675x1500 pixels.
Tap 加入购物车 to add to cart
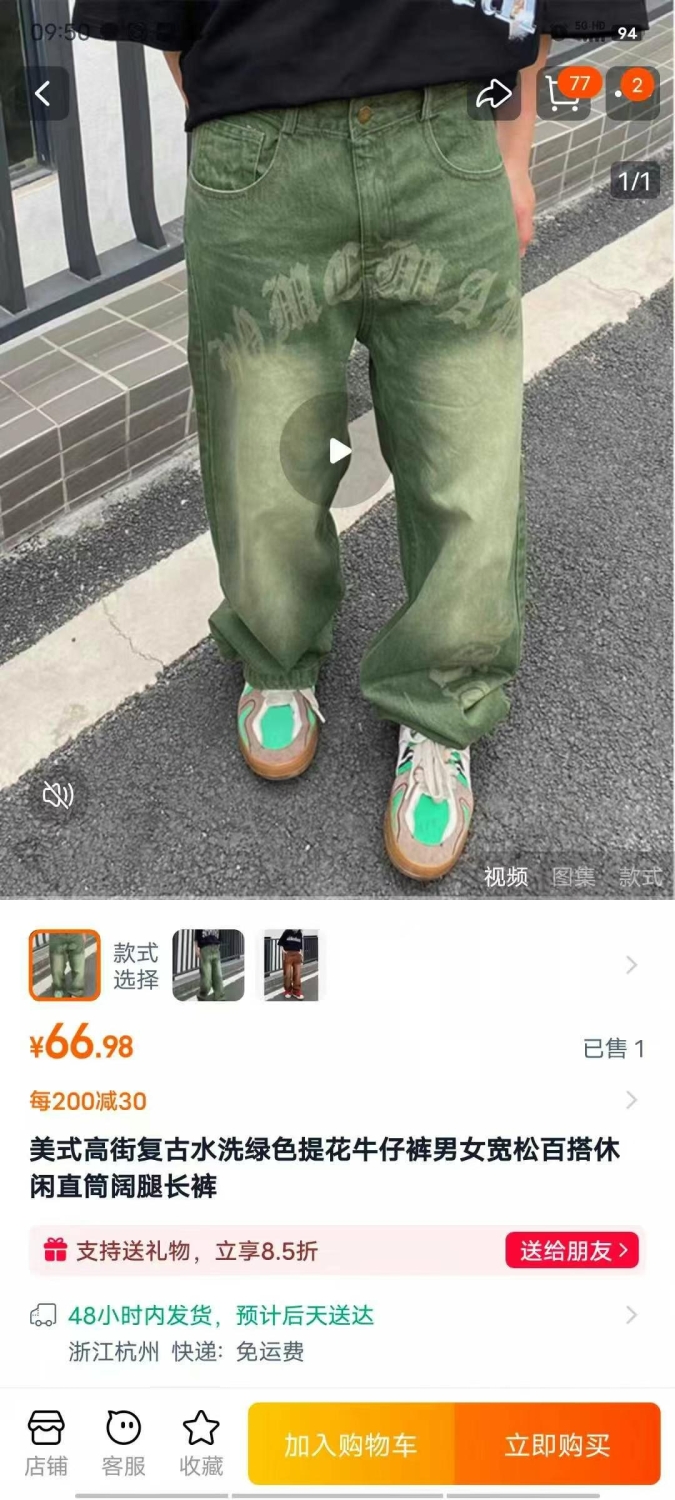click(351, 1444)
